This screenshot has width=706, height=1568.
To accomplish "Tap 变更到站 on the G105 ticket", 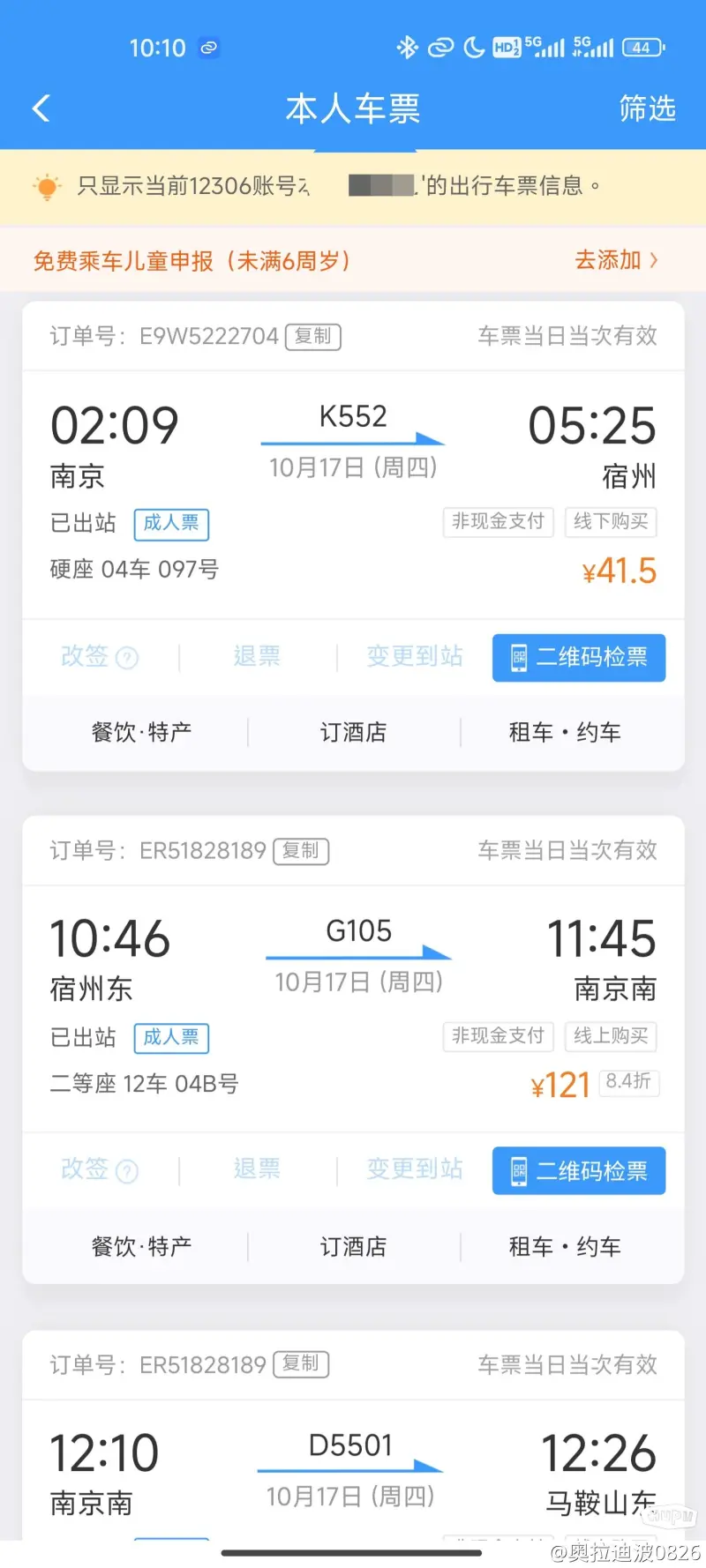I will 414,1170.
